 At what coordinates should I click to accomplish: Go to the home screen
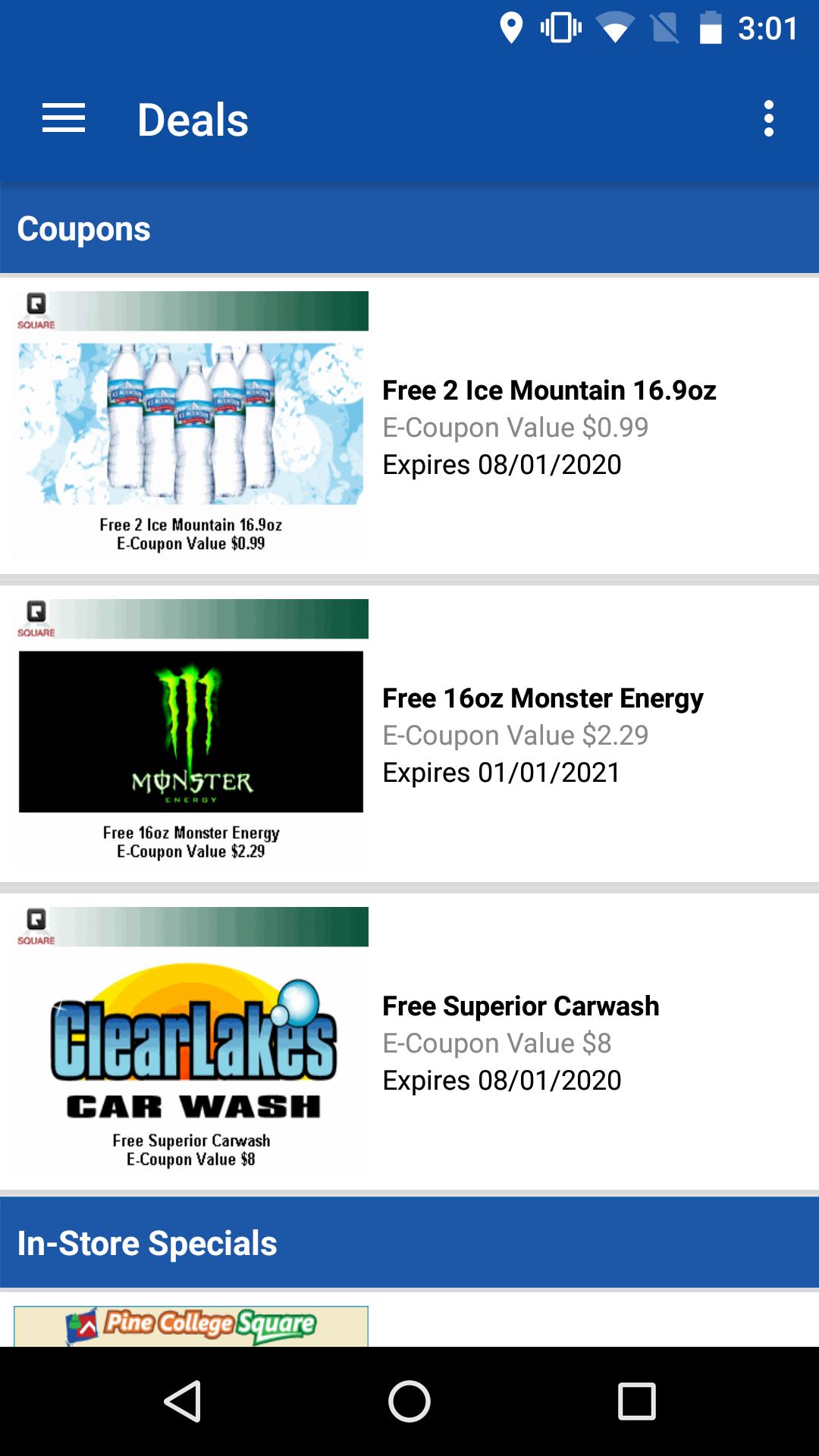pos(409,1401)
